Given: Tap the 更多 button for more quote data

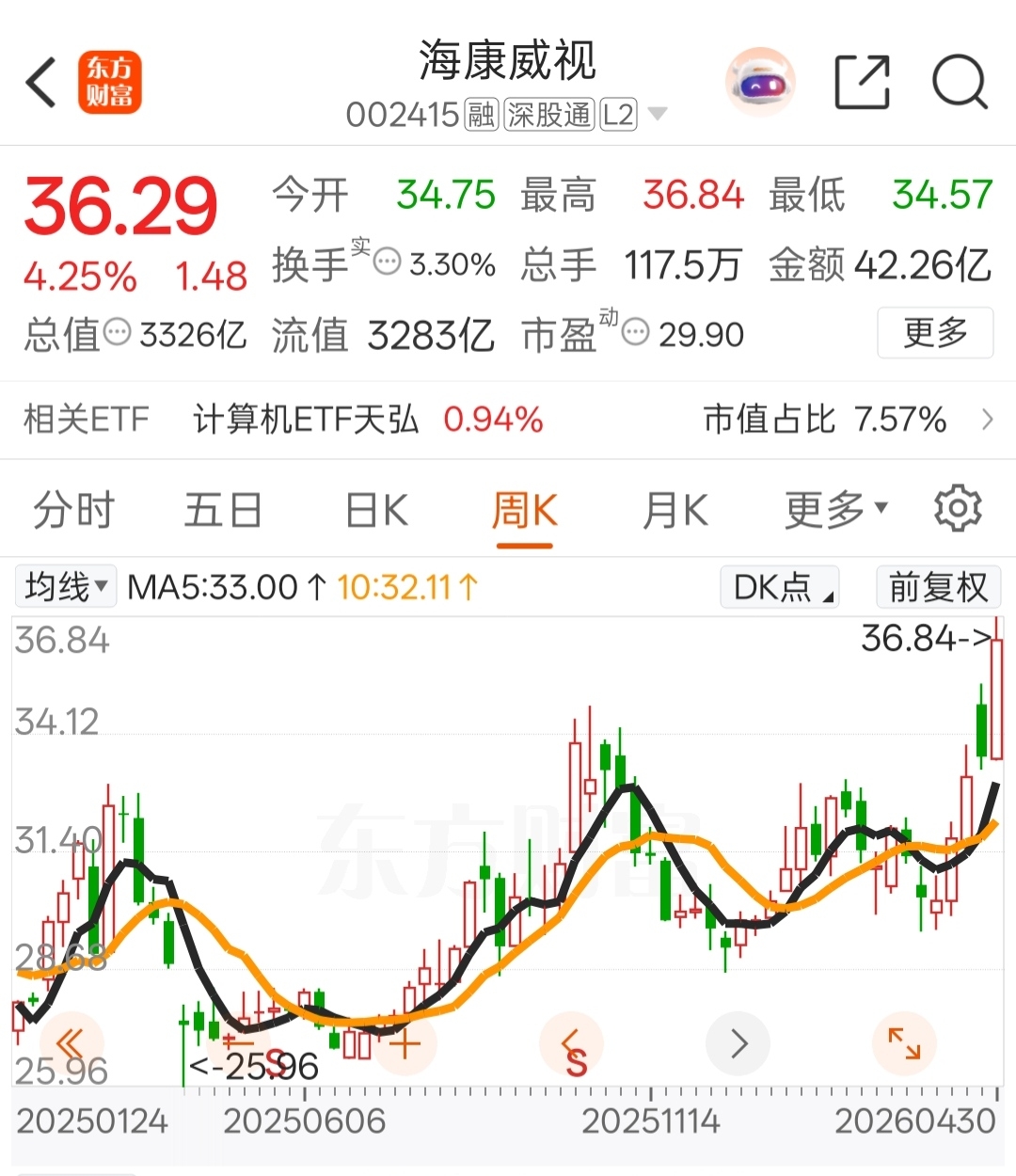Looking at the screenshot, I should (x=935, y=333).
